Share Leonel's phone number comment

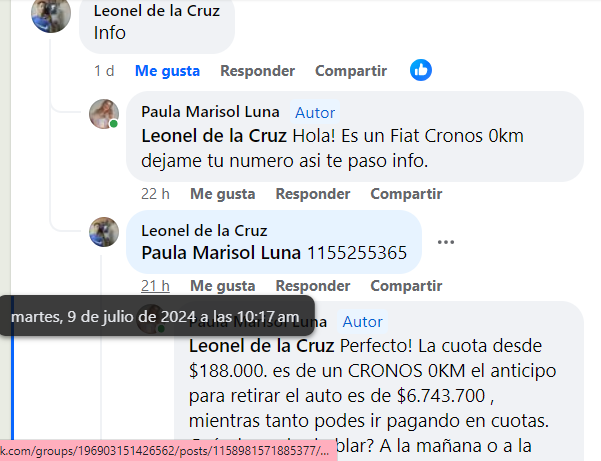click(406, 285)
